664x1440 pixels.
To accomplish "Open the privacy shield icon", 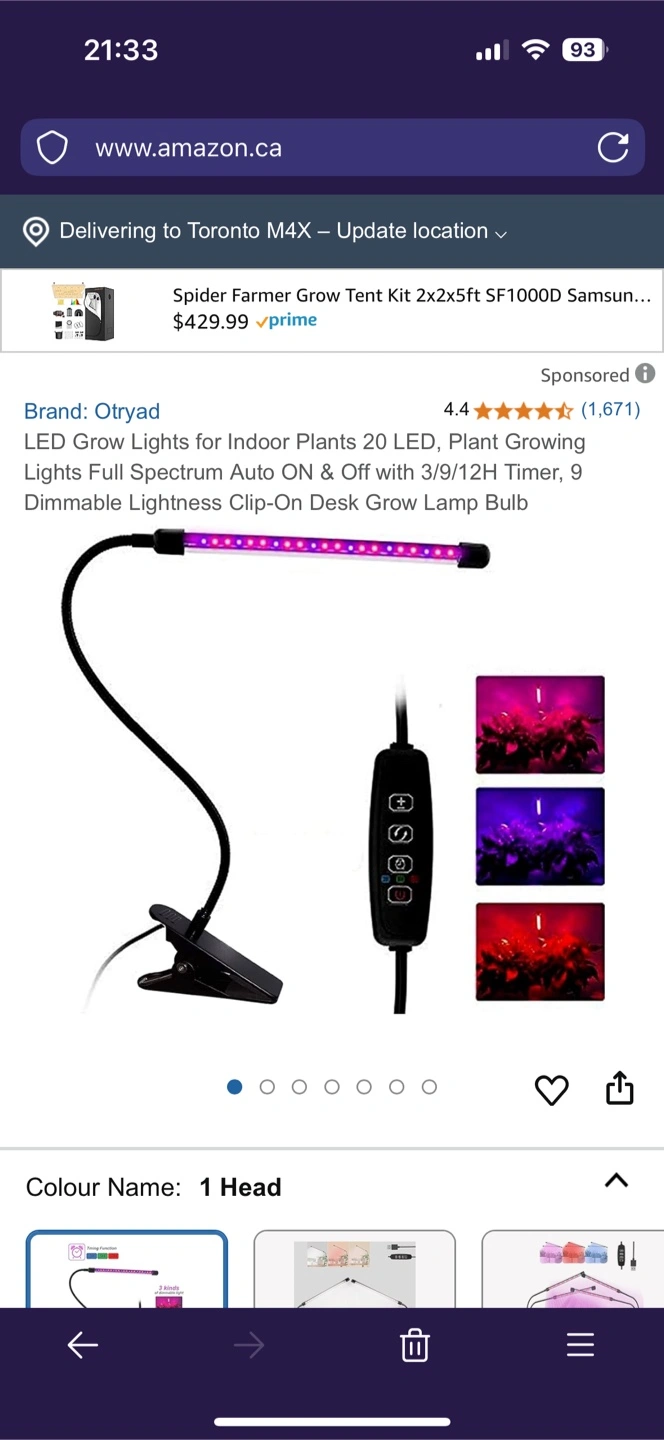I will [x=52, y=148].
